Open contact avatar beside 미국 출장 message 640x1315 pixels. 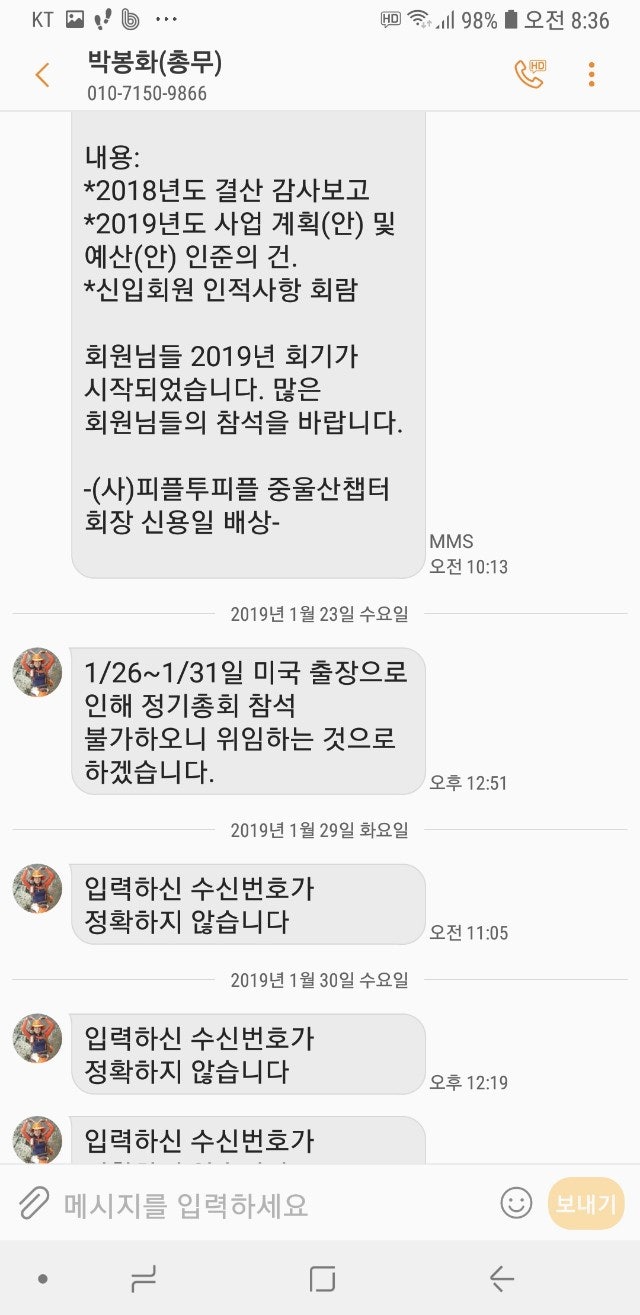pyautogui.click(x=37, y=672)
